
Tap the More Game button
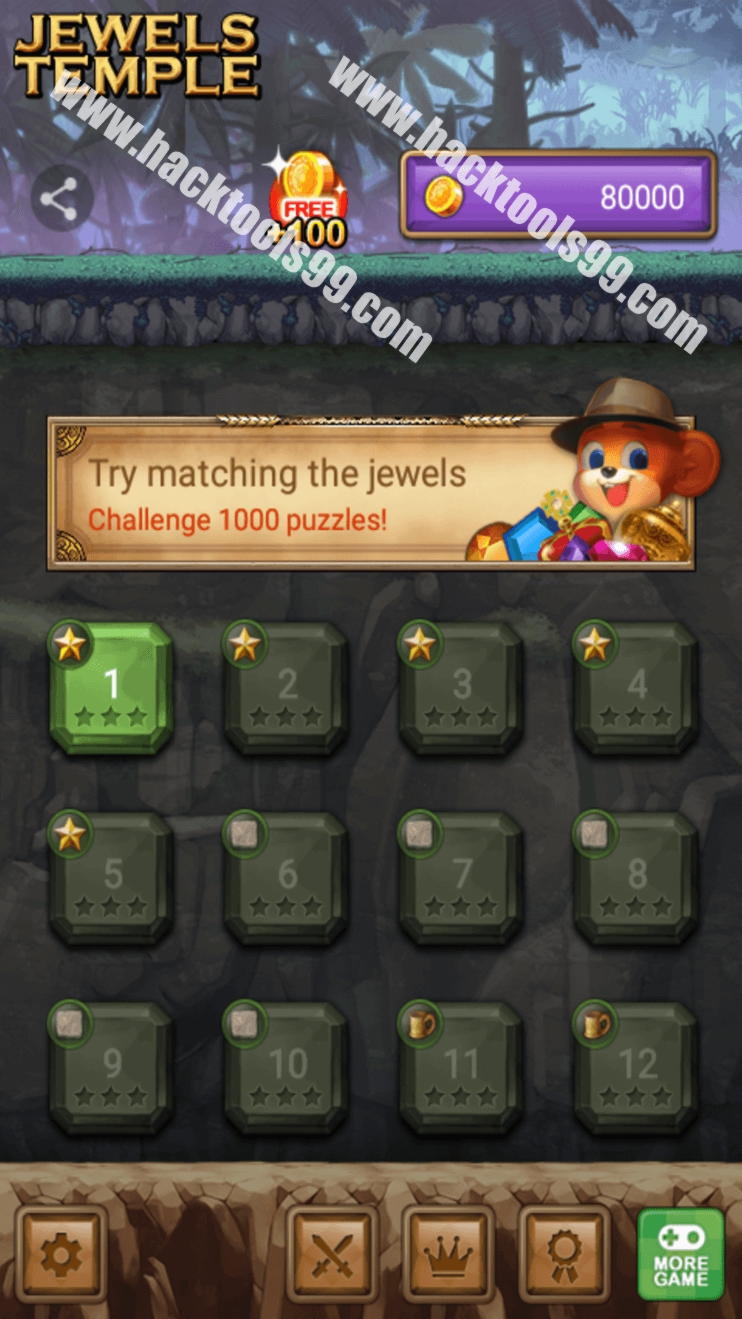coord(681,1254)
